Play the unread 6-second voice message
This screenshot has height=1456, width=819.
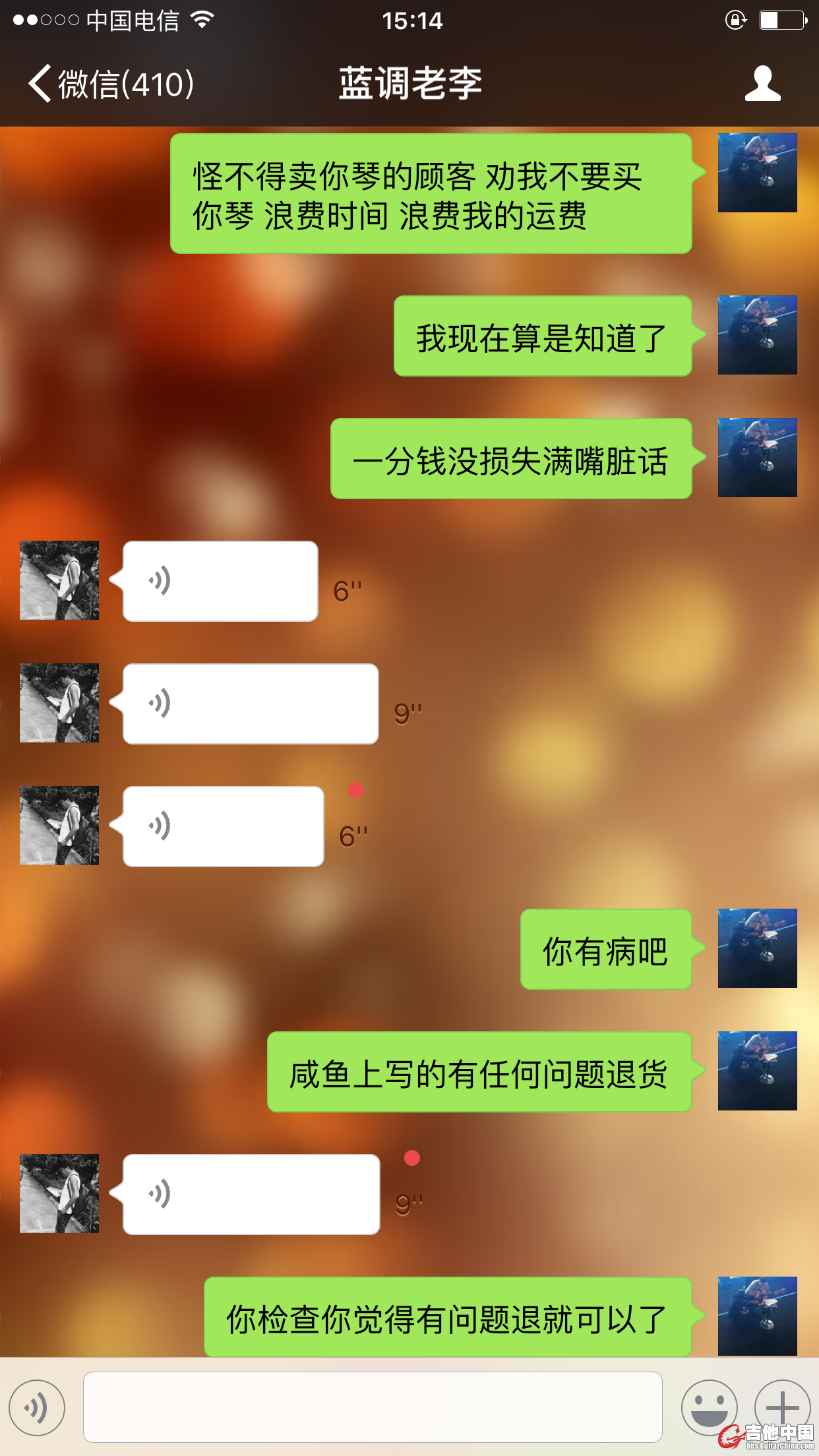(223, 826)
